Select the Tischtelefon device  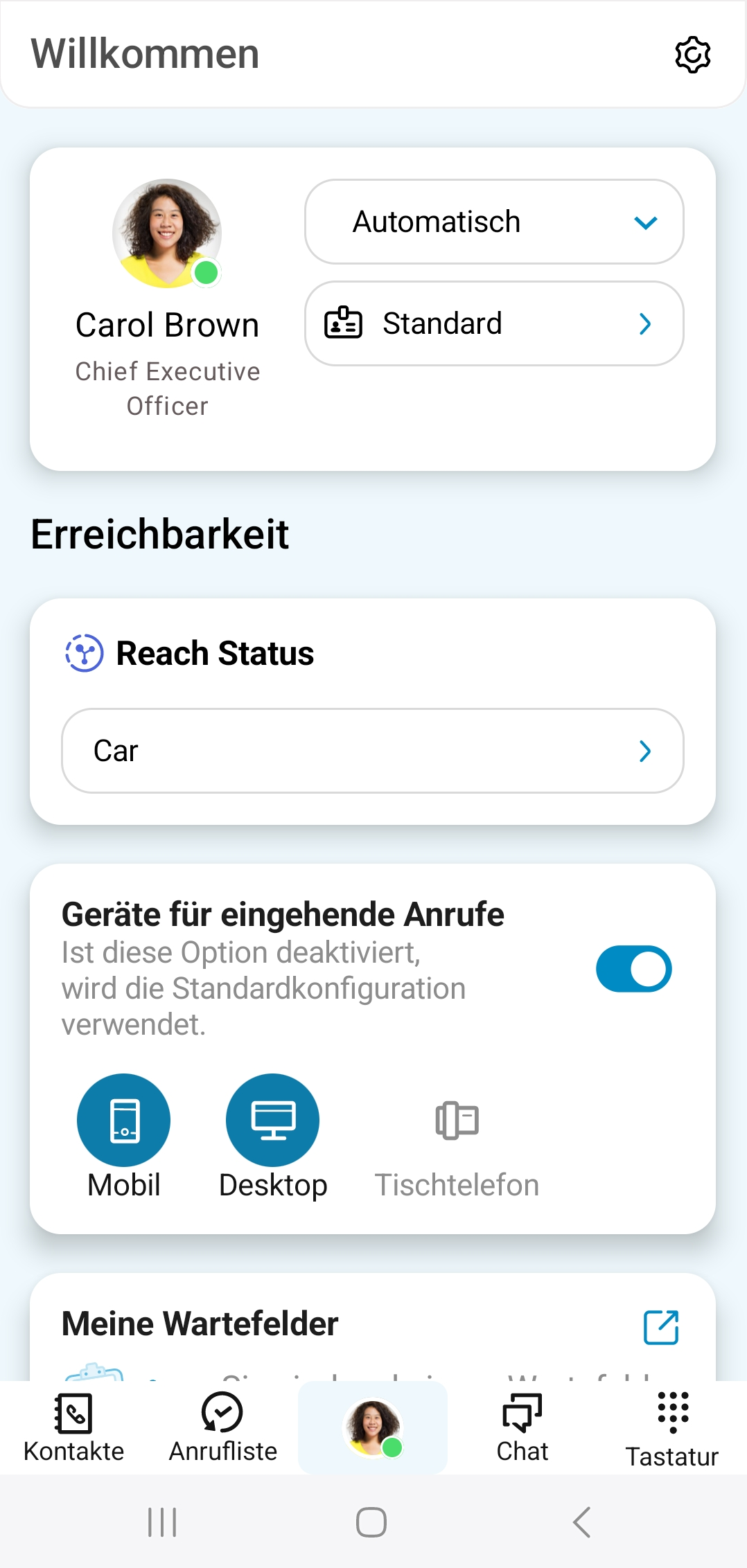pyautogui.click(x=457, y=1120)
